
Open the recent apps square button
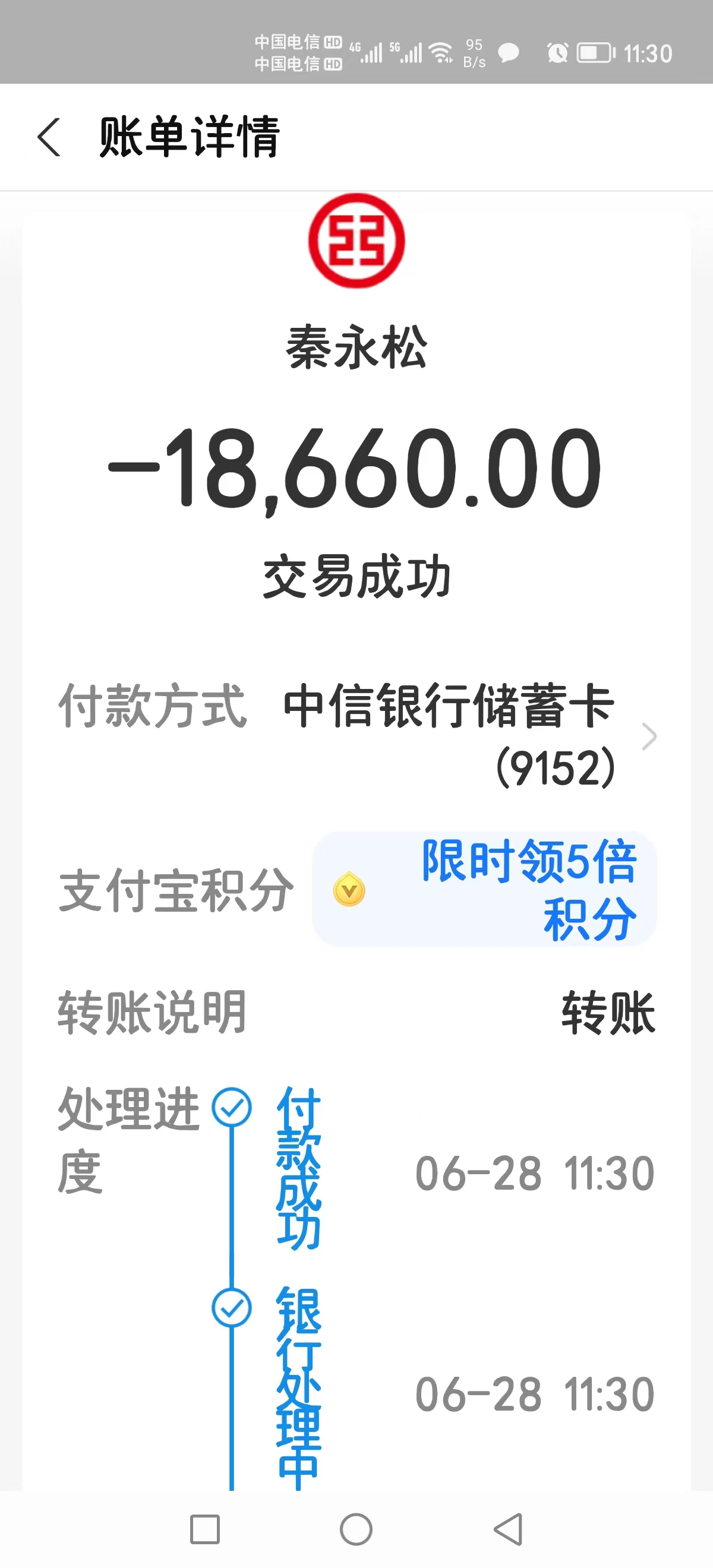pos(204,1529)
